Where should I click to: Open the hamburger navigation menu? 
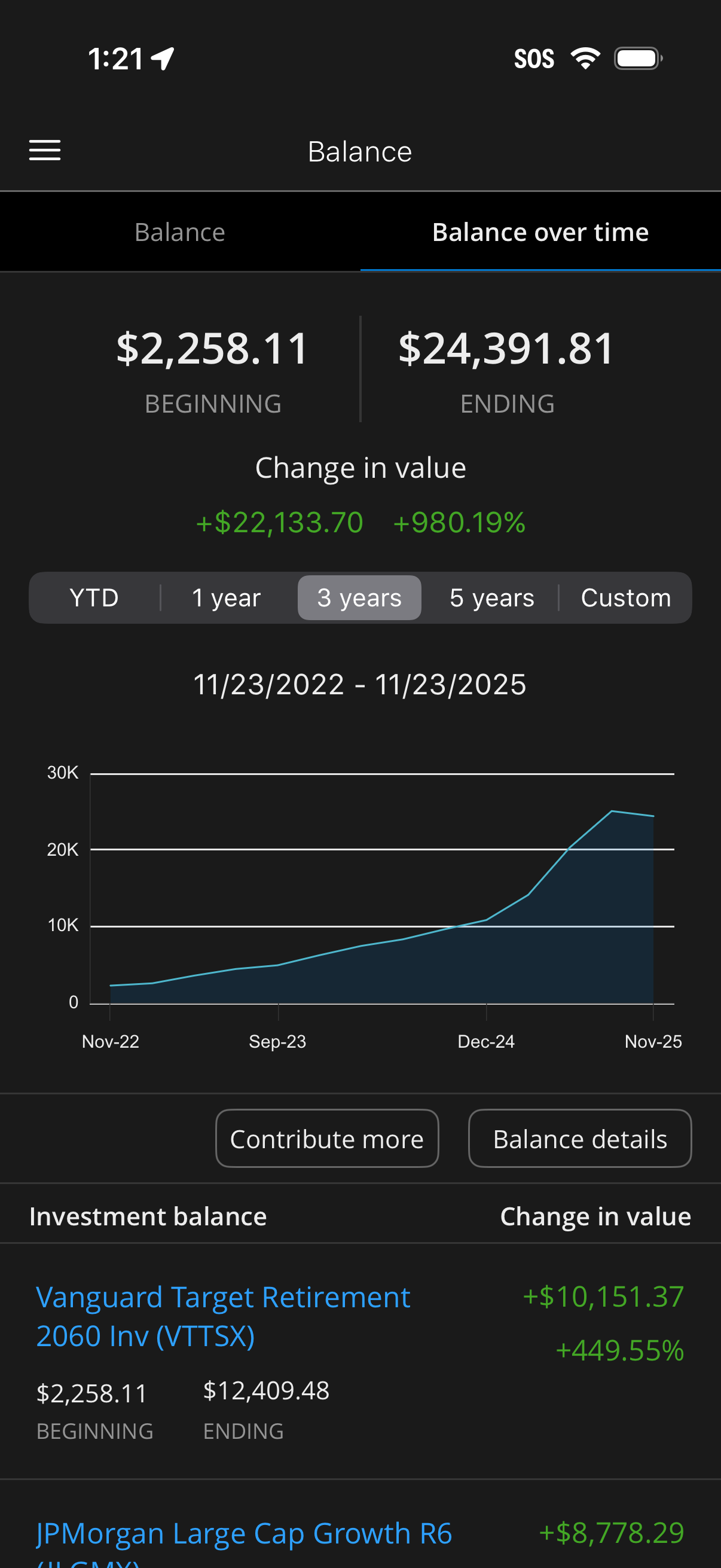coord(44,150)
